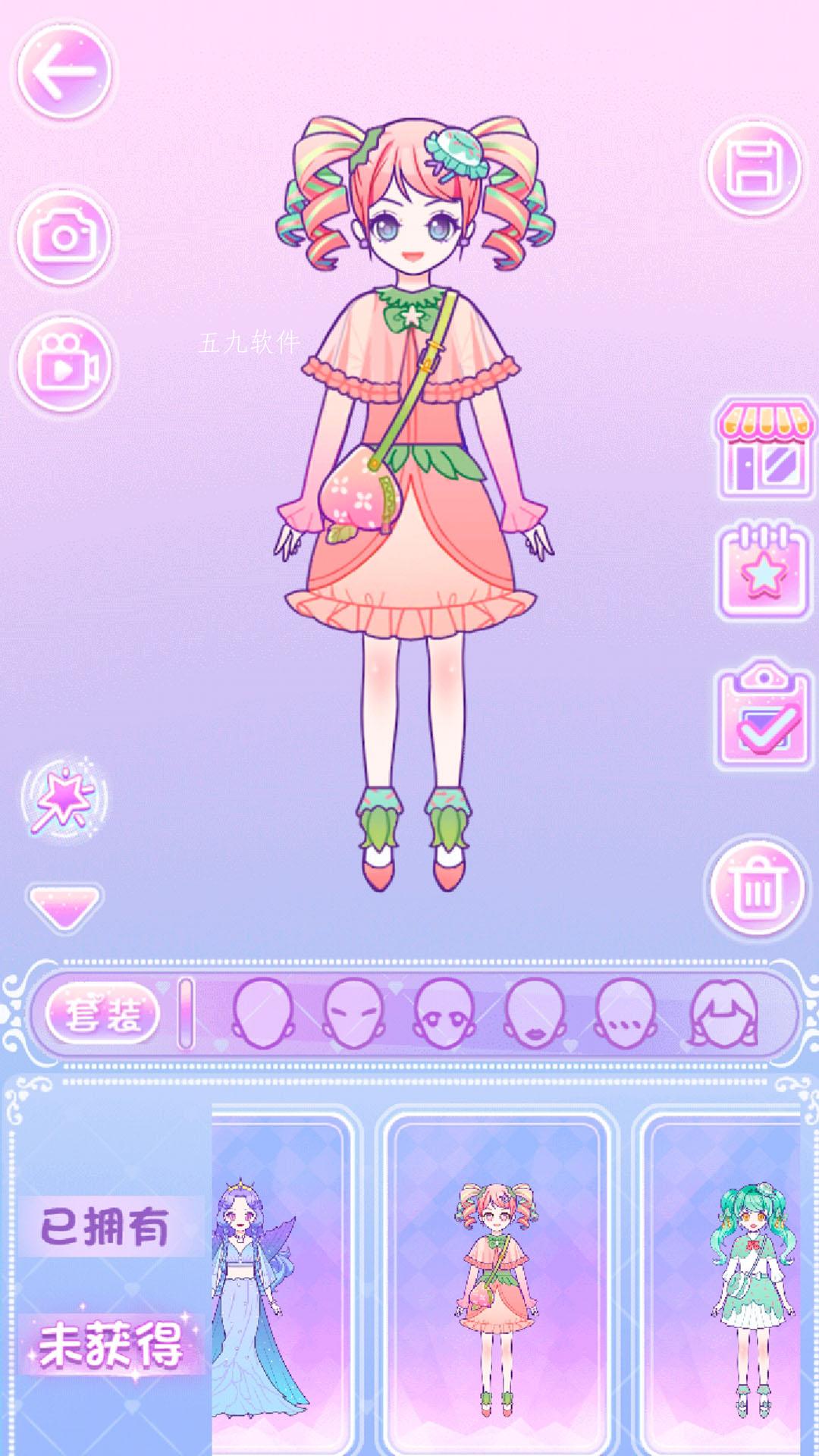Image resolution: width=819 pixels, height=1456 pixels.
Task: Switch to the 未获得 not-obtained filter
Action: [x=110, y=1345]
